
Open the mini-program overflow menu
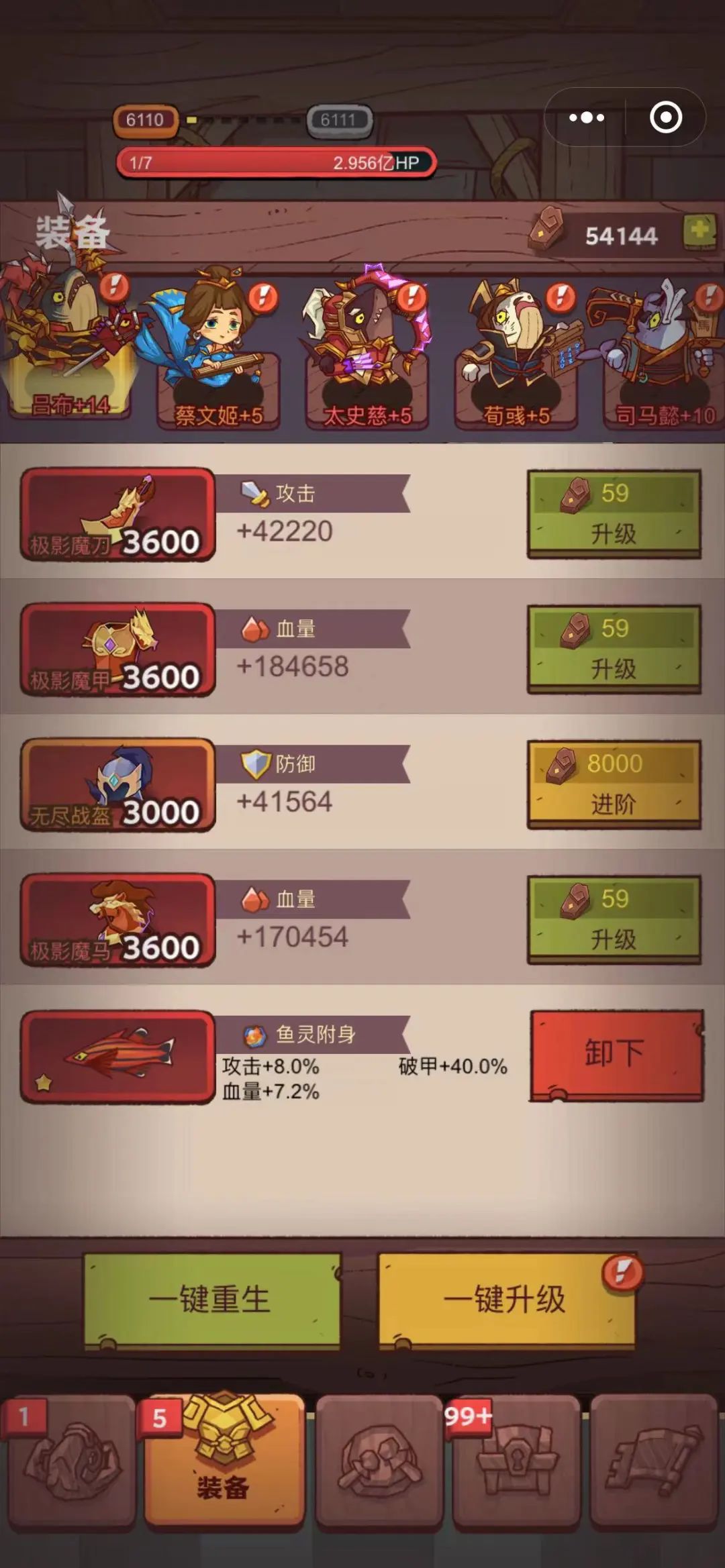[x=586, y=117]
